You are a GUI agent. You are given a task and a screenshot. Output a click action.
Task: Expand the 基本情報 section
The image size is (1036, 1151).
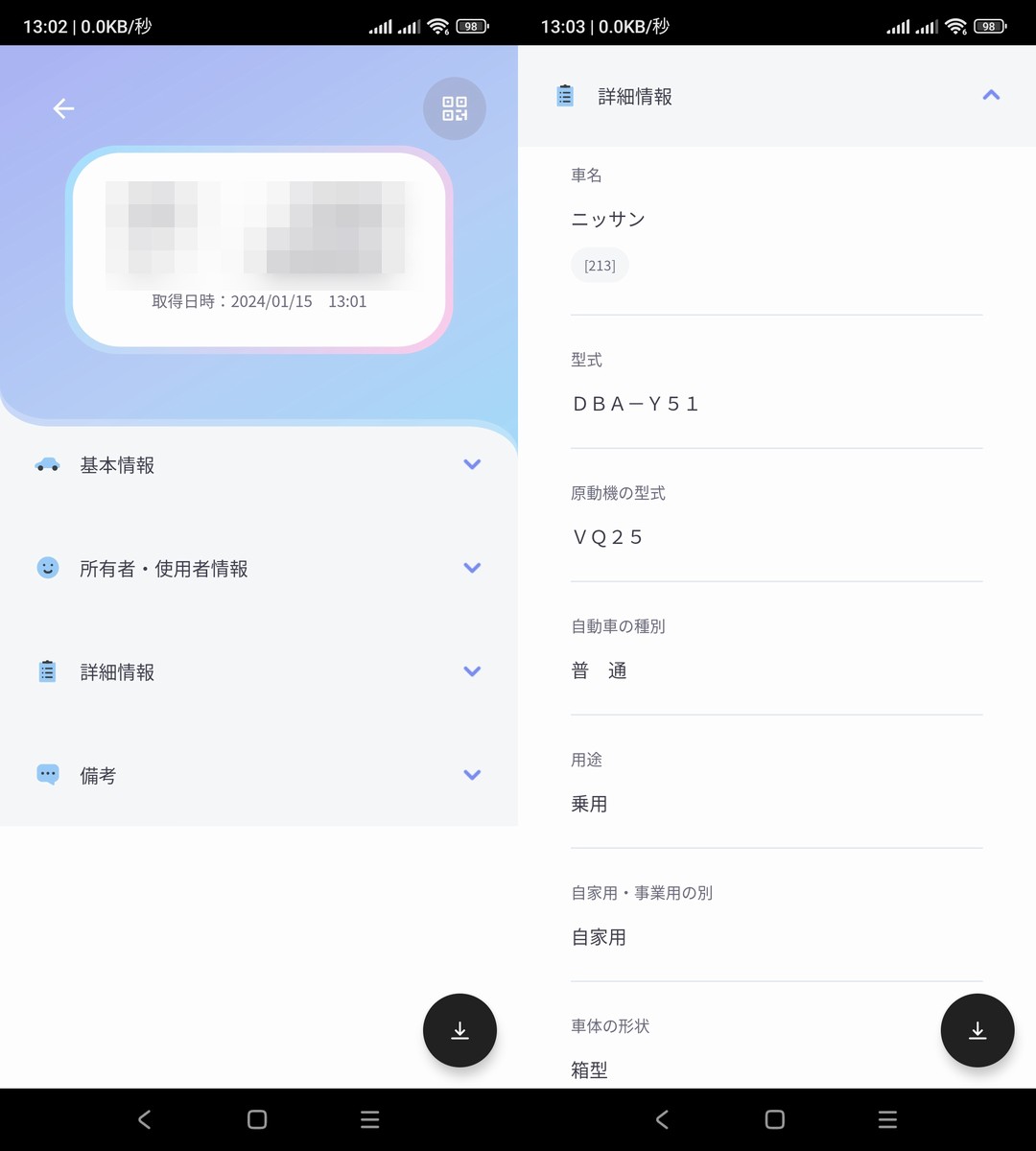pos(471,464)
